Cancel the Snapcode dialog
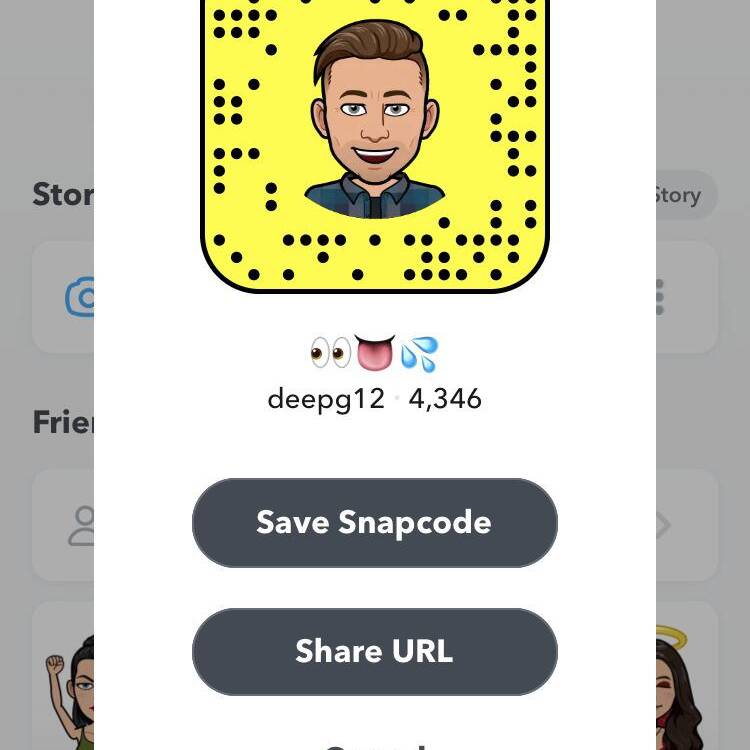Image resolution: width=750 pixels, height=750 pixels. 374,744
